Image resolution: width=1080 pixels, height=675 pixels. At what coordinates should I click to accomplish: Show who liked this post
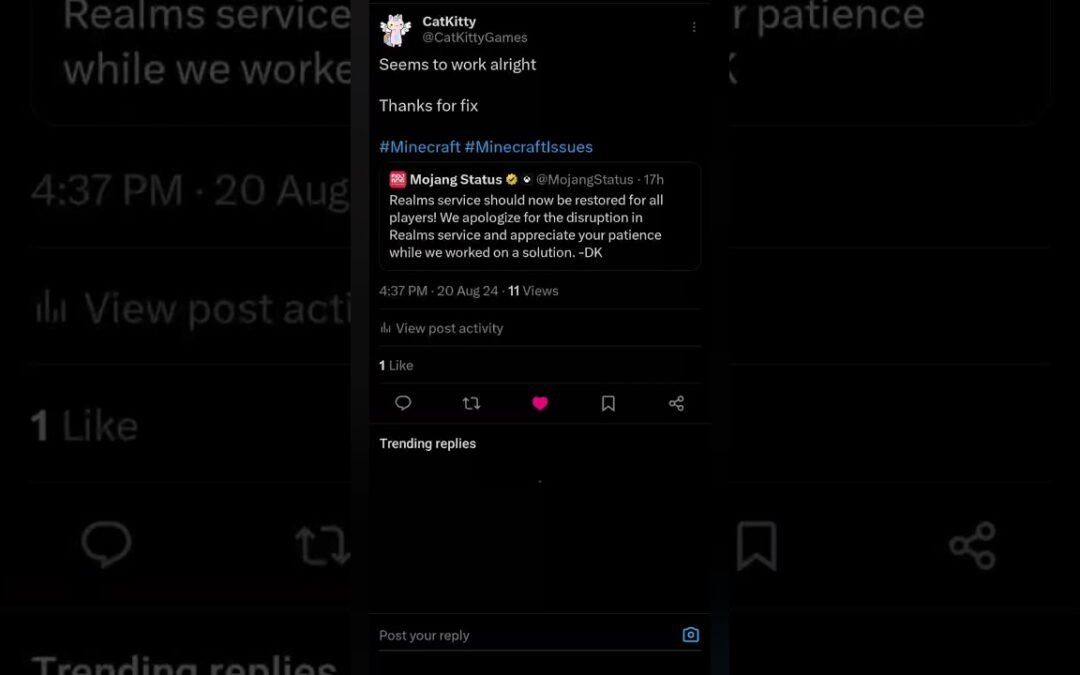tap(396, 366)
